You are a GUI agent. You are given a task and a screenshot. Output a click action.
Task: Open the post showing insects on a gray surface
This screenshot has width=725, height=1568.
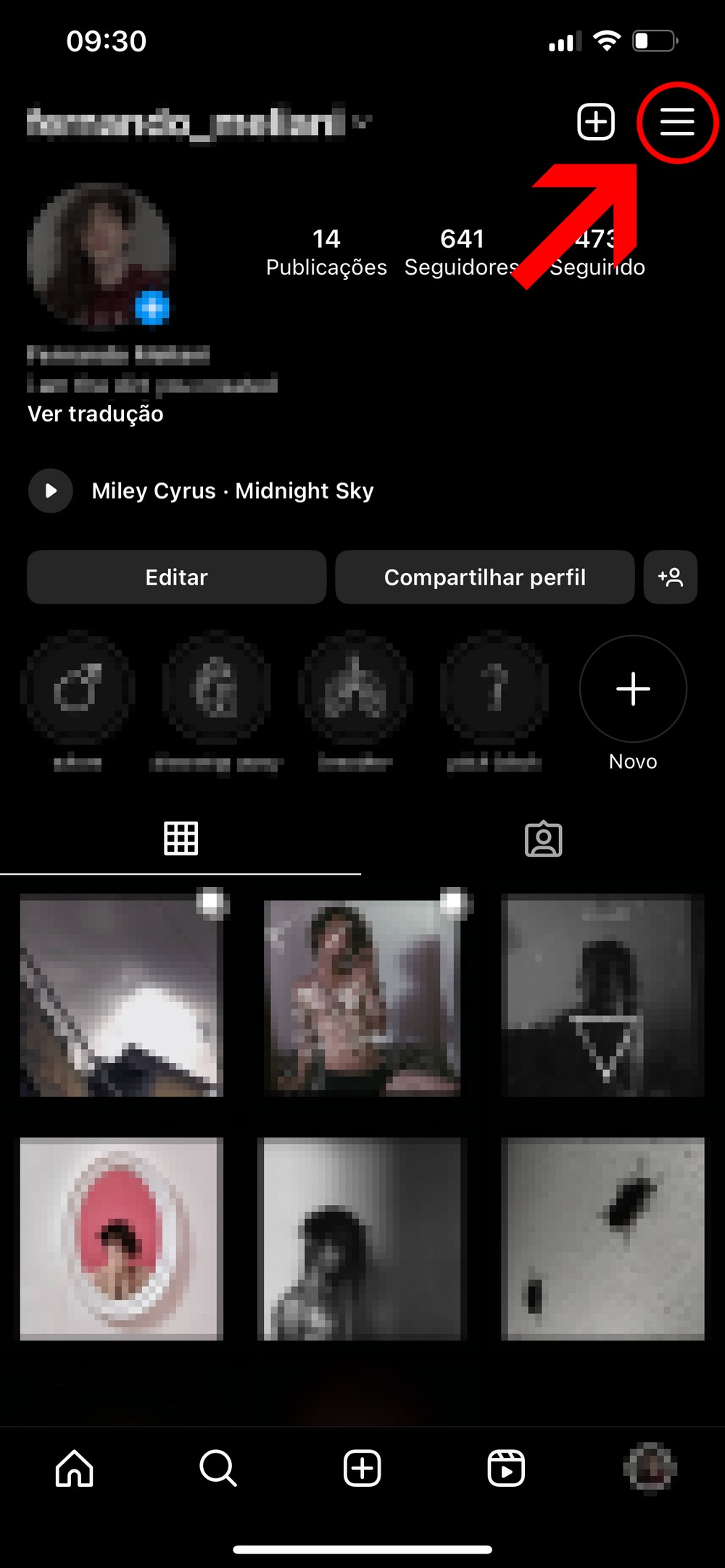pos(602,1238)
